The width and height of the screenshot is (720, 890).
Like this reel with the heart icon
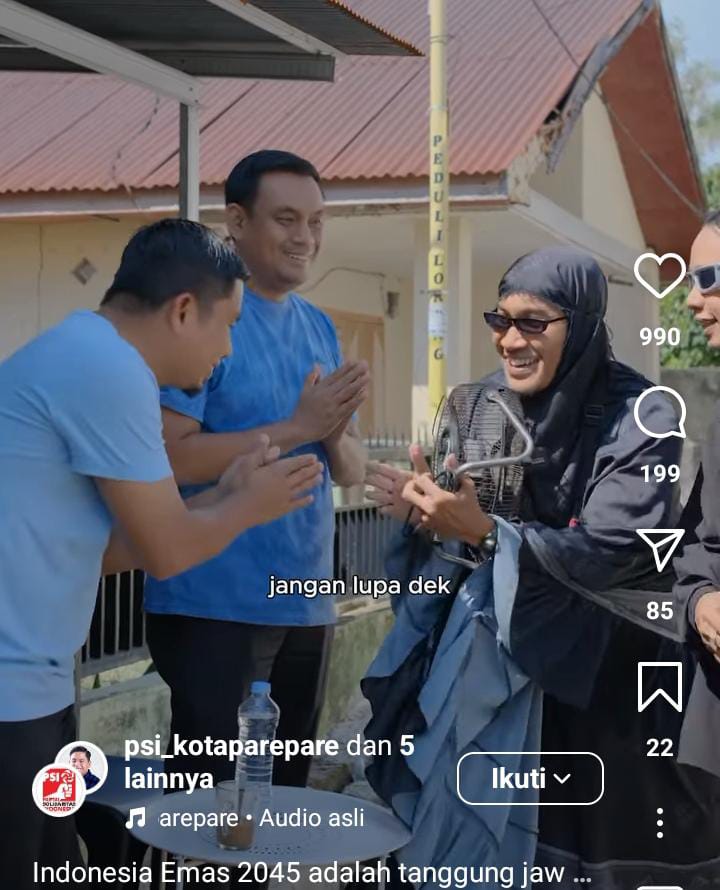[x=660, y=276]
